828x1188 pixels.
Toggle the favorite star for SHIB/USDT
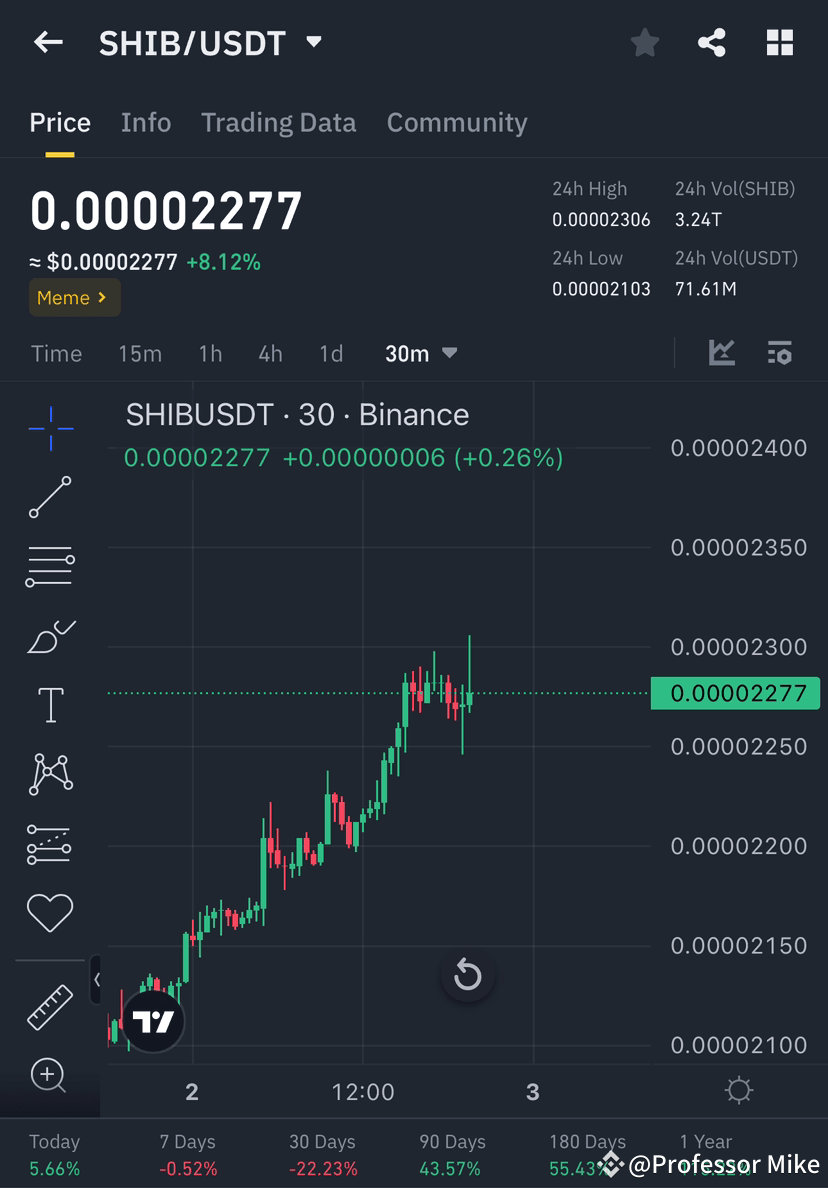point(644,42)
